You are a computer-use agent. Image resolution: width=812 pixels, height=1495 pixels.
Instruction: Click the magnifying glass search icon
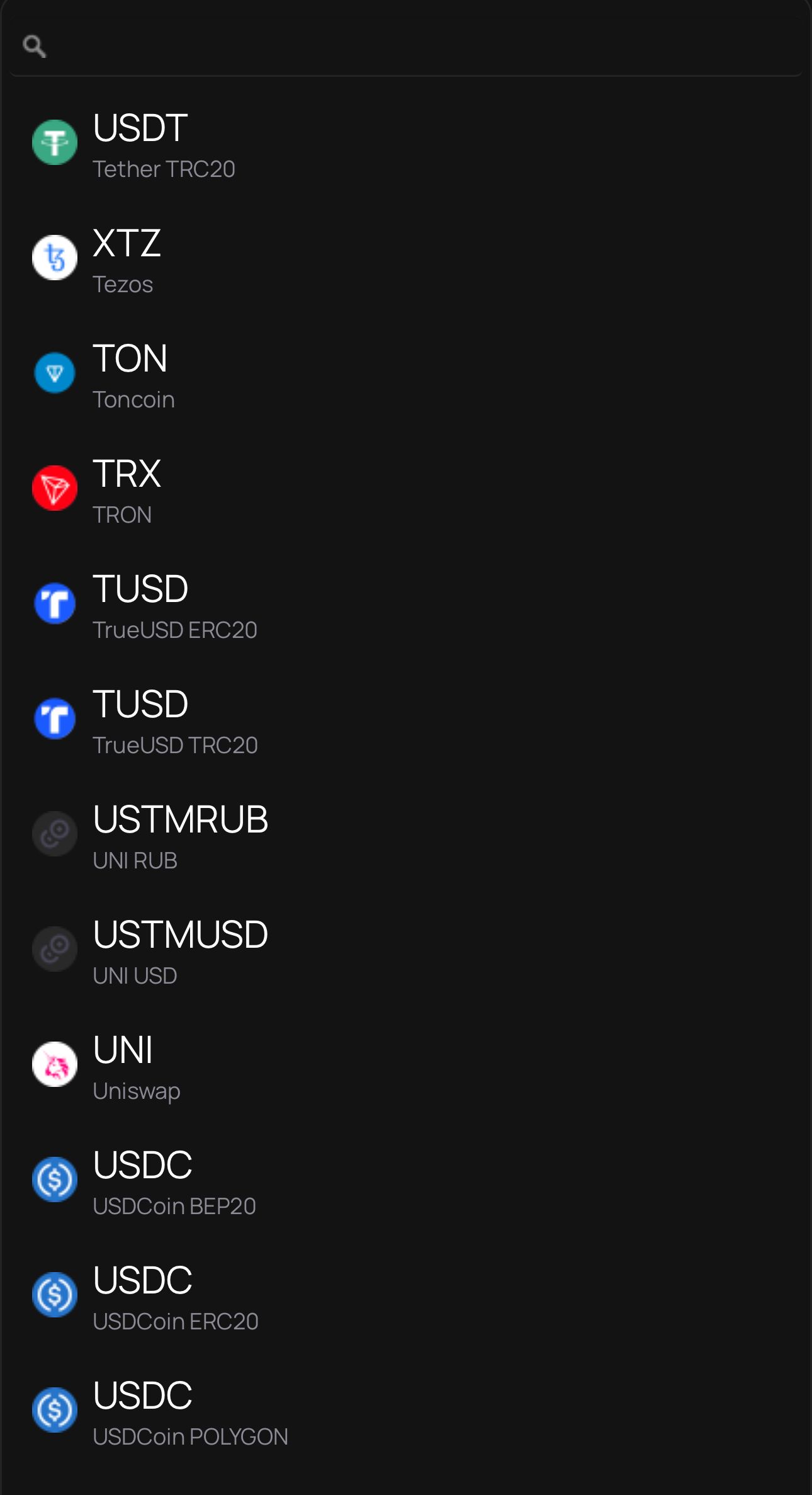click(x=36, y=47)
